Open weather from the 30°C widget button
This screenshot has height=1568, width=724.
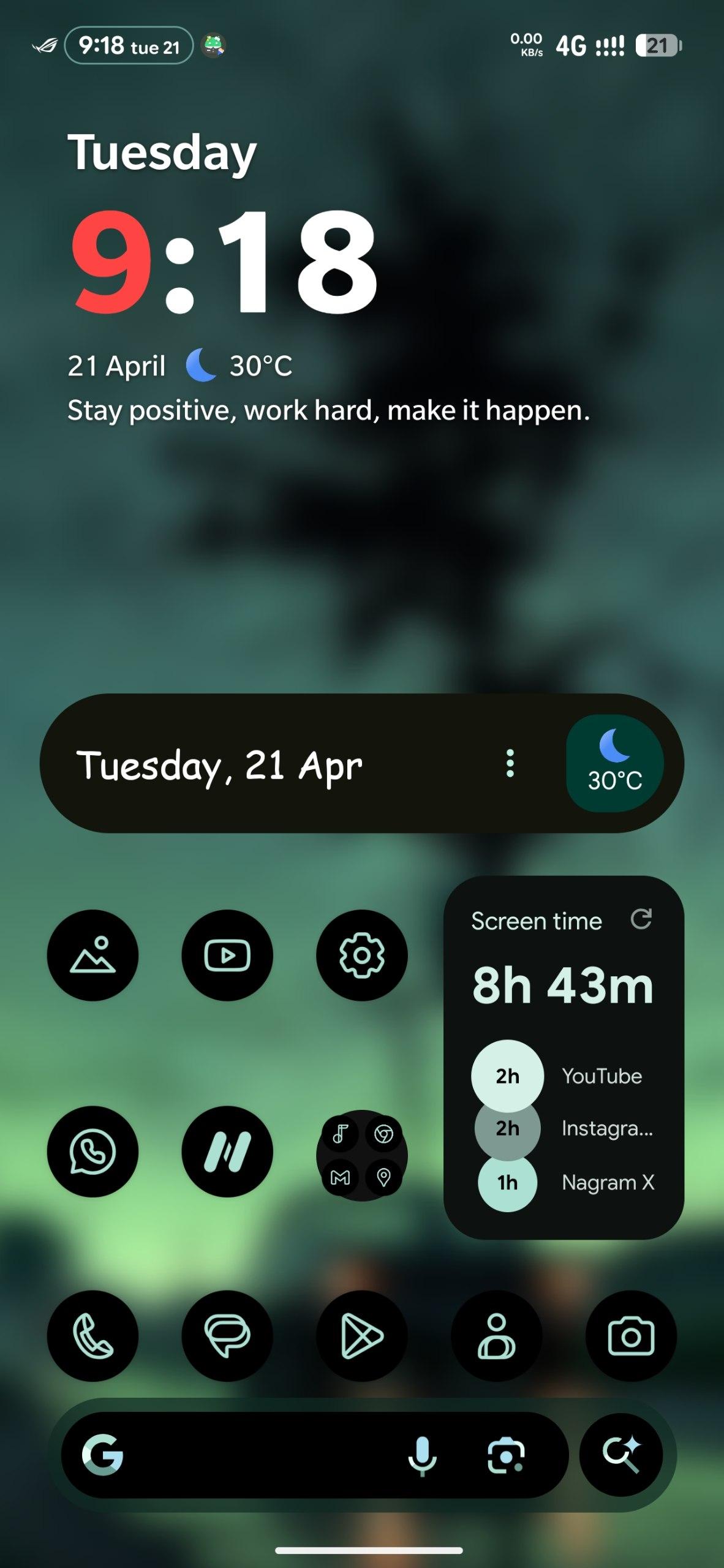614,763
